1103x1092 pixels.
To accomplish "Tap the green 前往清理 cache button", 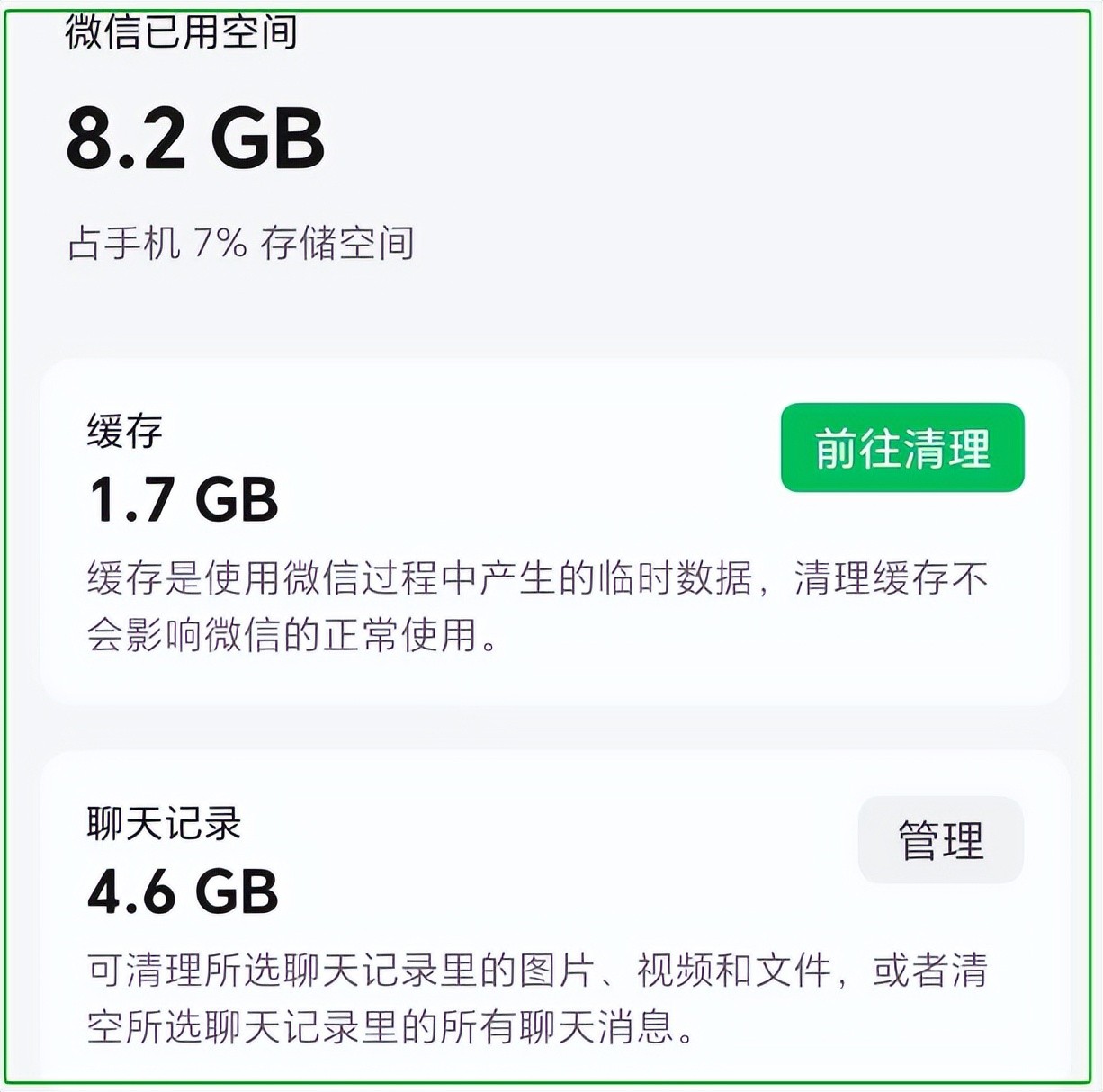I will pyautogui.click(x=902, y=448).
